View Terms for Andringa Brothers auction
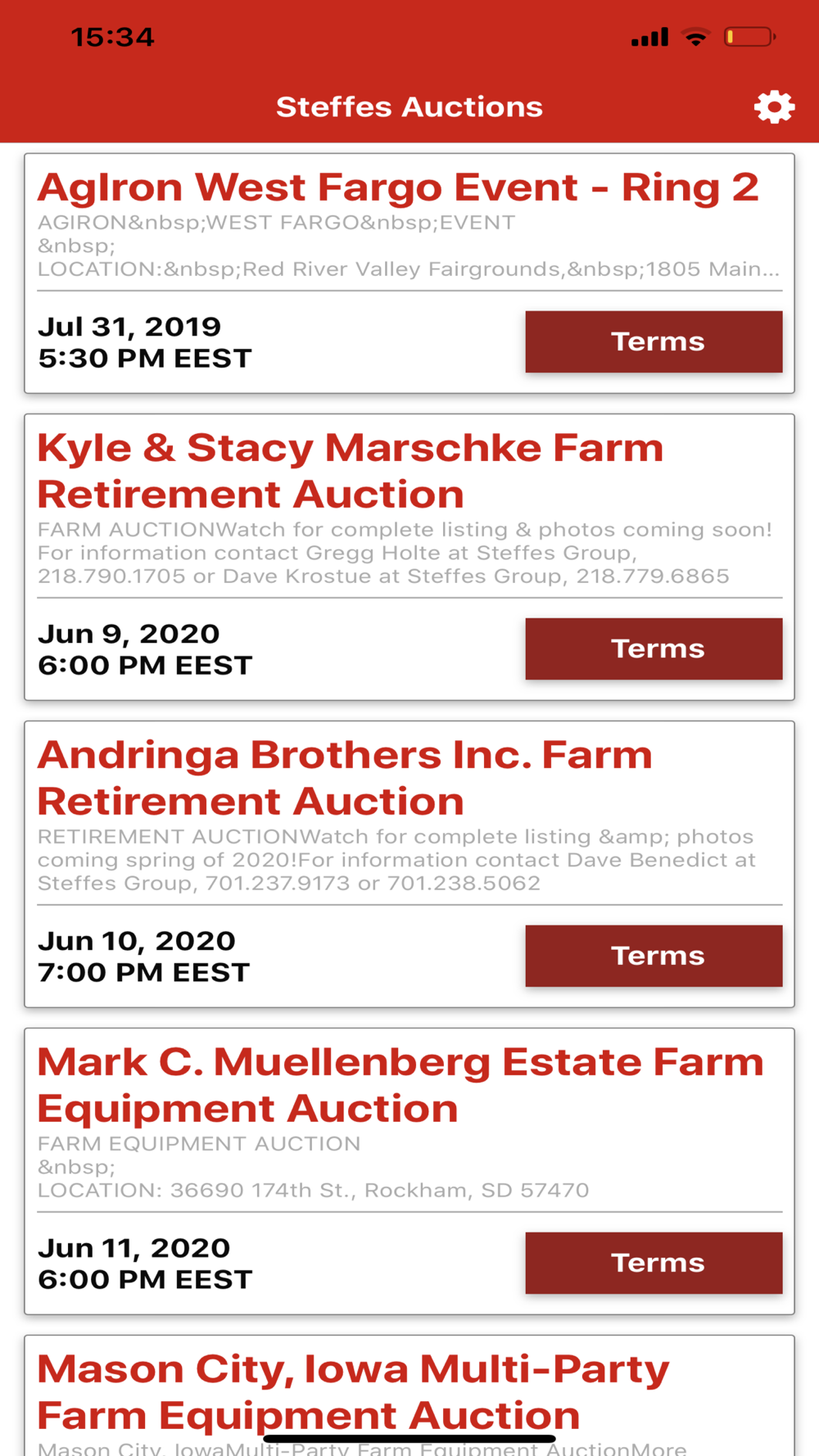 (654, 956)
